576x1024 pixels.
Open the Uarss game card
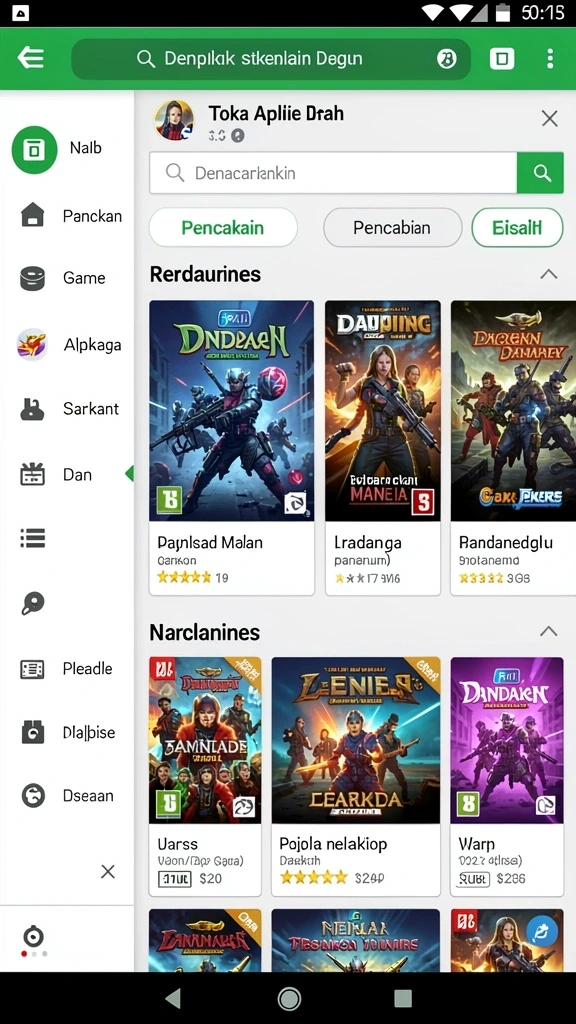pyautogui.click(x=205, y=776)
